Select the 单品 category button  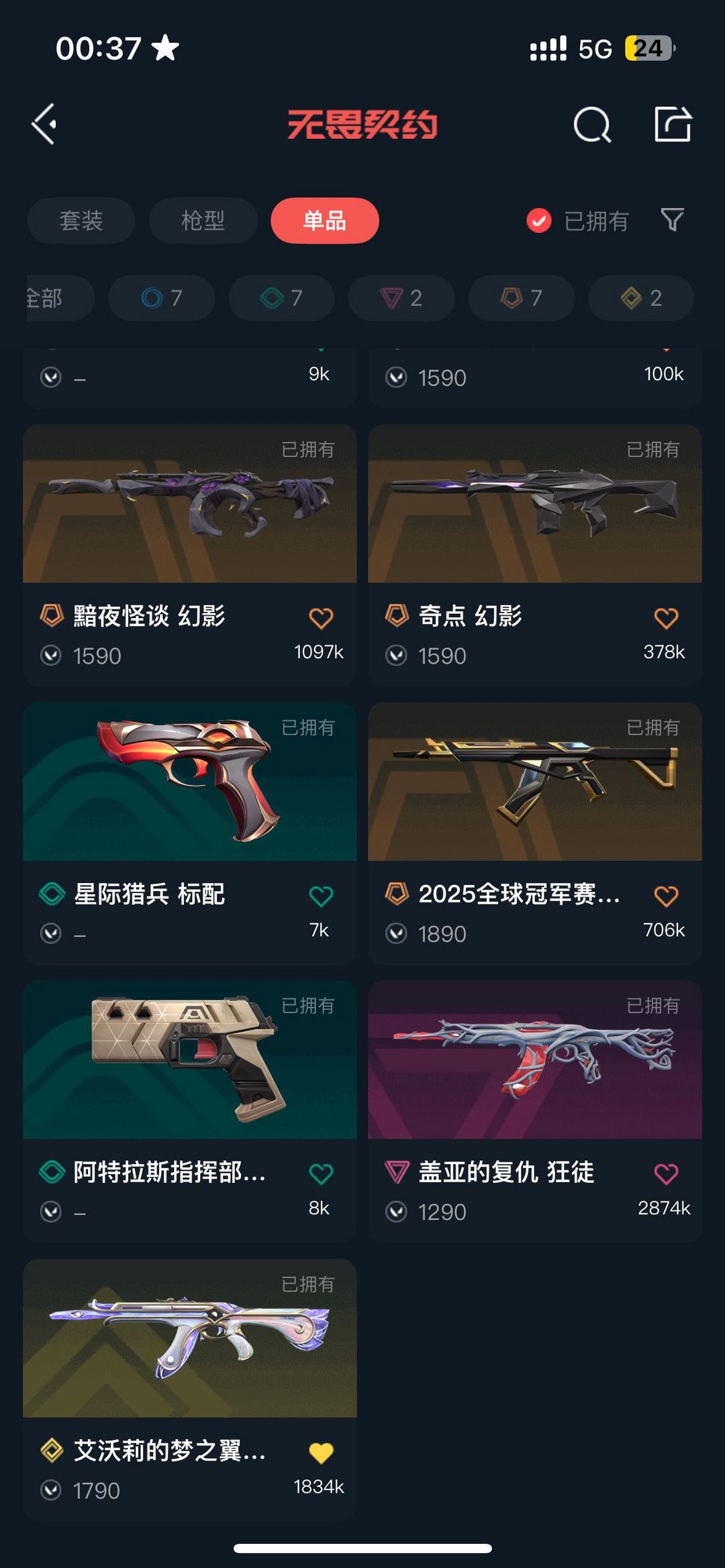324,221
